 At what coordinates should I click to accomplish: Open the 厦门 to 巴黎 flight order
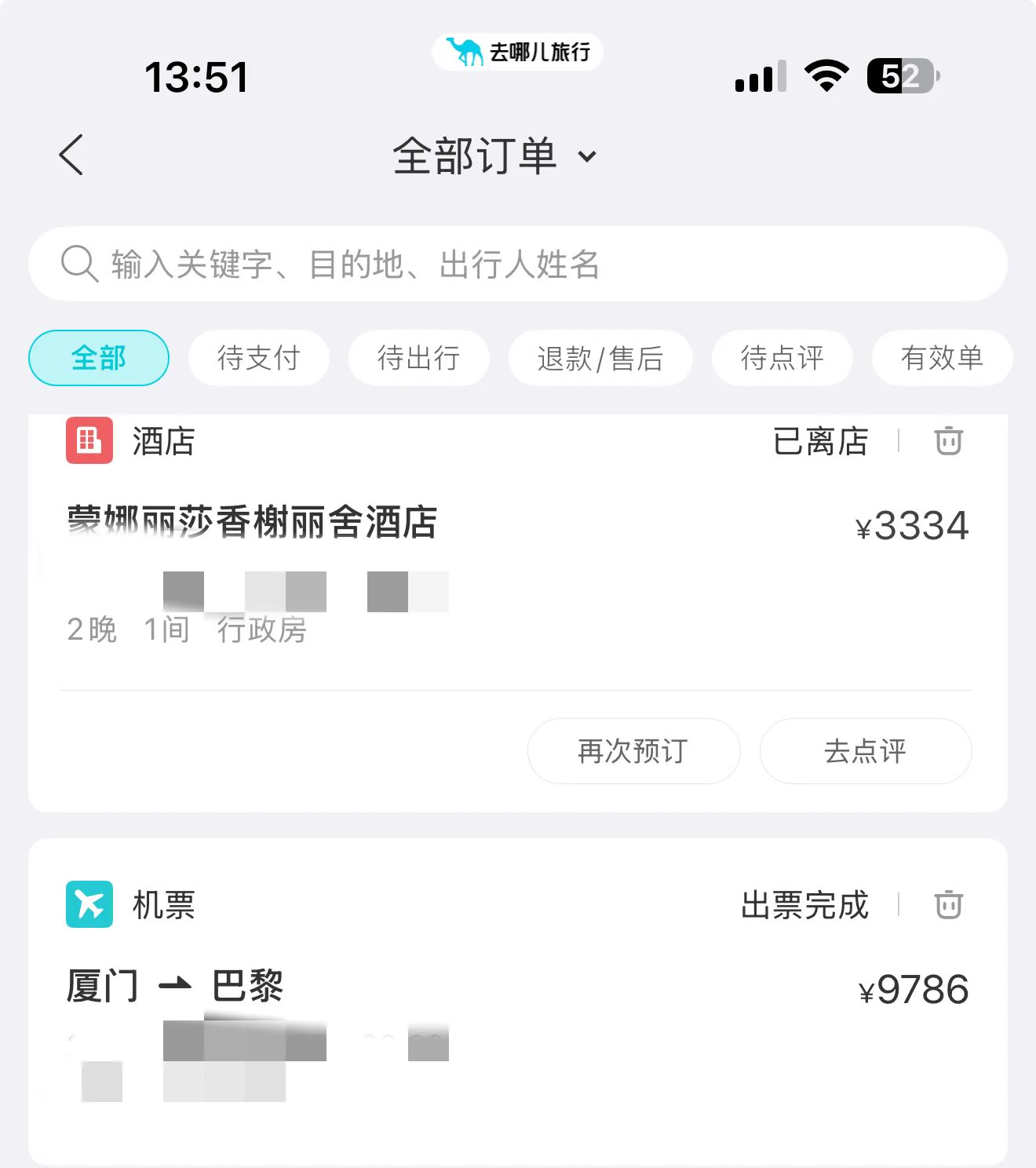[x=175, y=986]
